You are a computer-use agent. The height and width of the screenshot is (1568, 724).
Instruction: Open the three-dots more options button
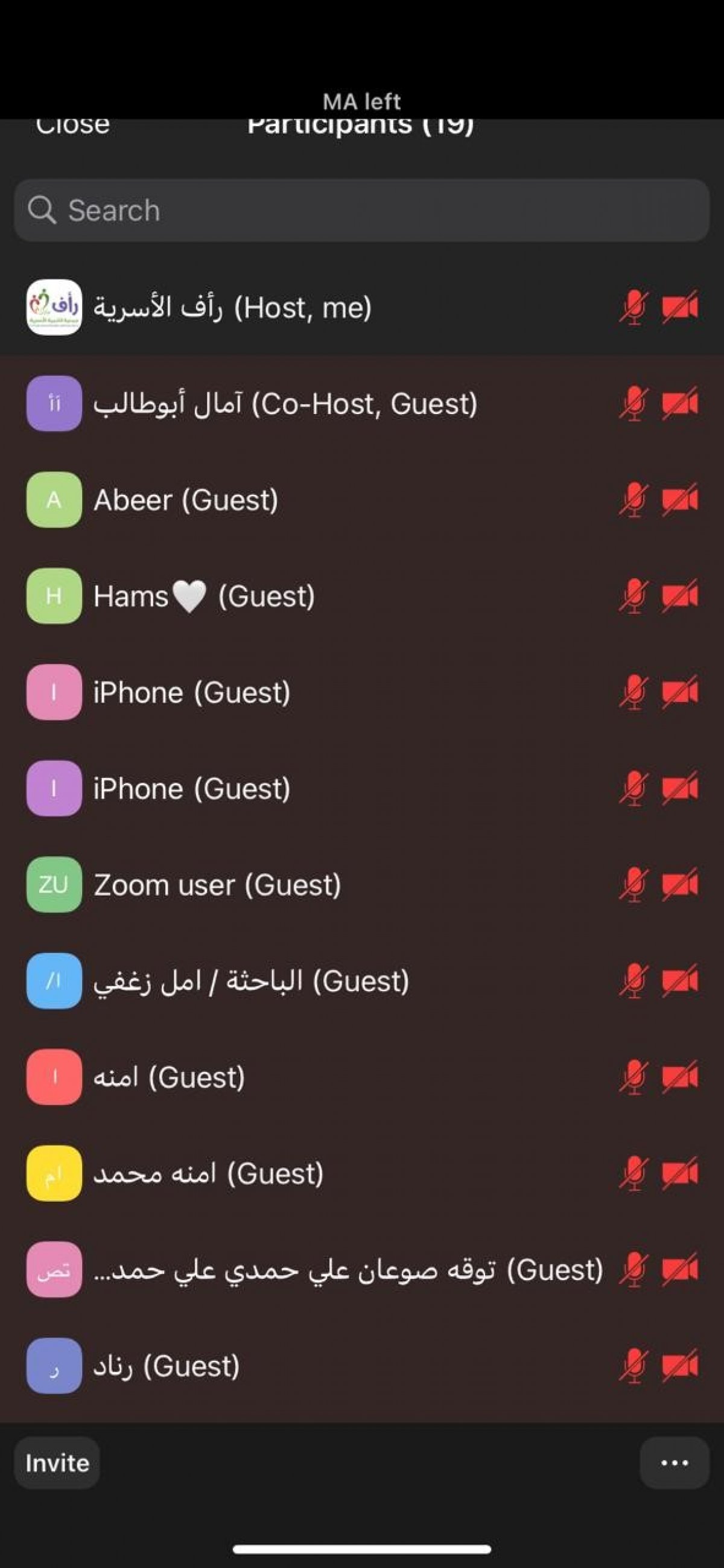click(674, 1463)
